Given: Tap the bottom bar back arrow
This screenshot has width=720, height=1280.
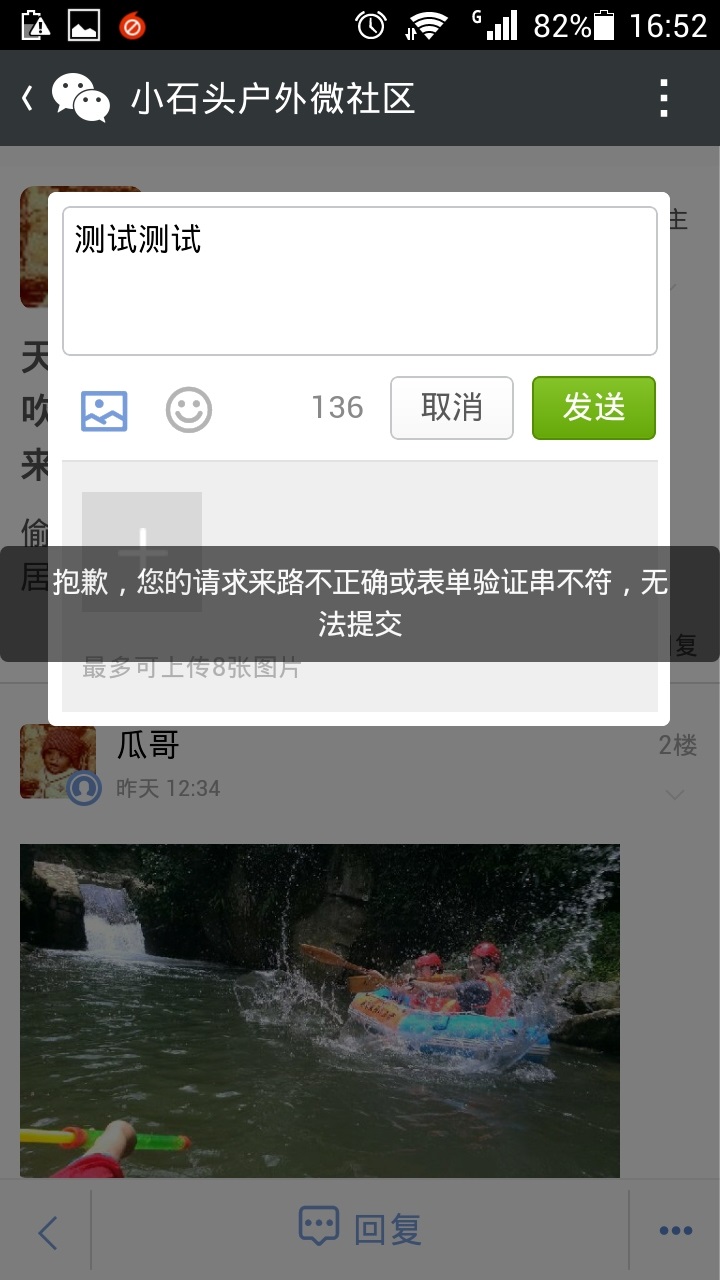Looking at the screenshot, I should coord(47,1232).
